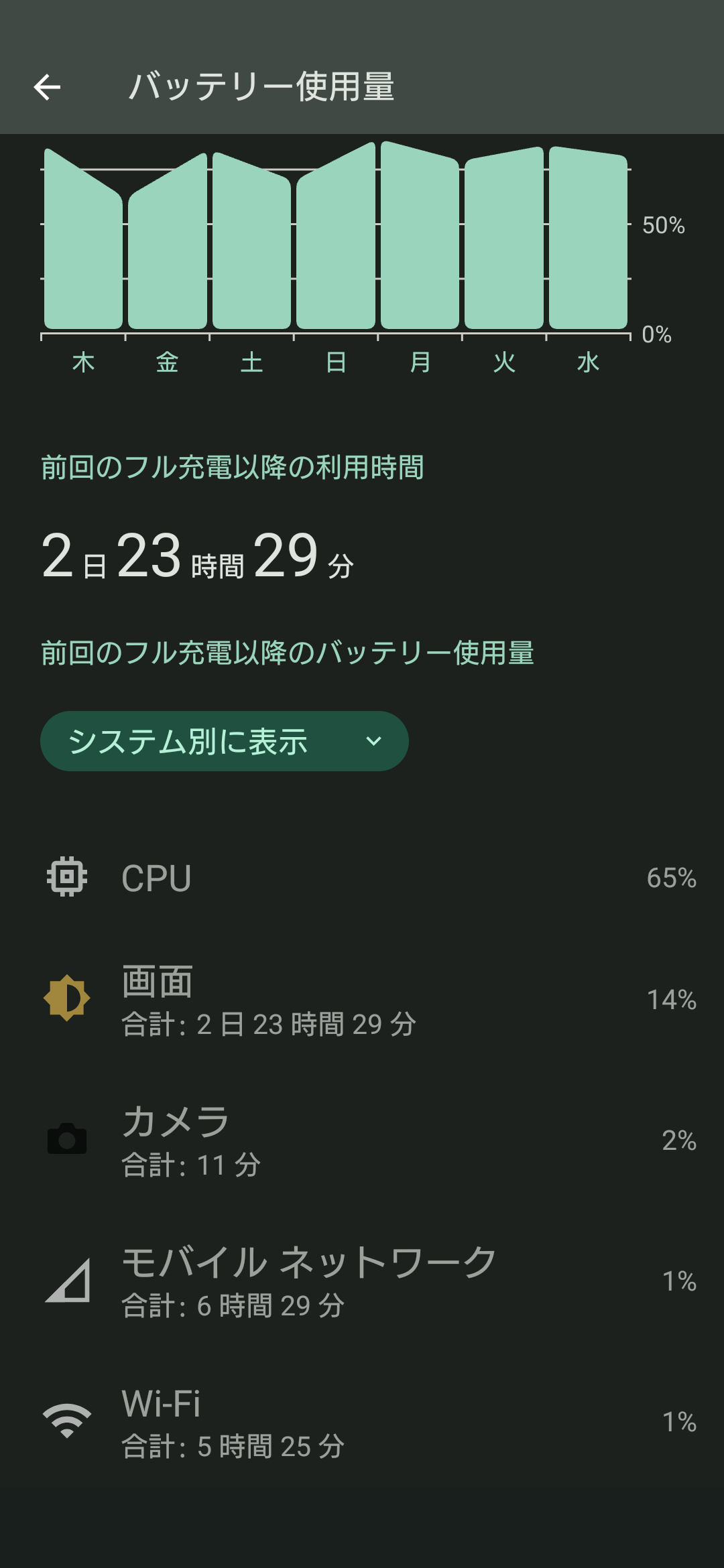Select the 日 bar in the chart
The image size is (724, 1568).
coord(336,235)
